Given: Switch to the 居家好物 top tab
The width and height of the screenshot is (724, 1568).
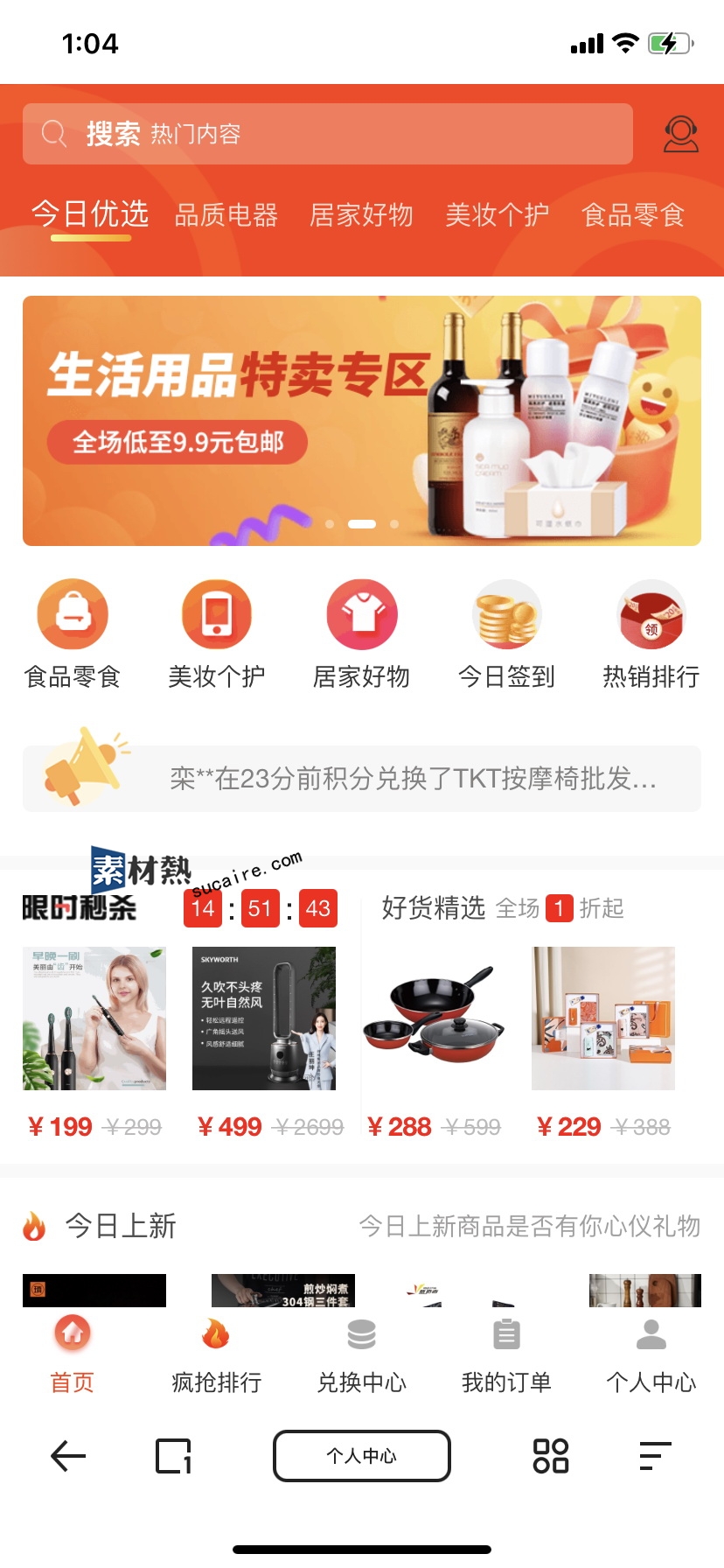Looking at the screenshot, I should pyautogui.click(x=361, y=214).
